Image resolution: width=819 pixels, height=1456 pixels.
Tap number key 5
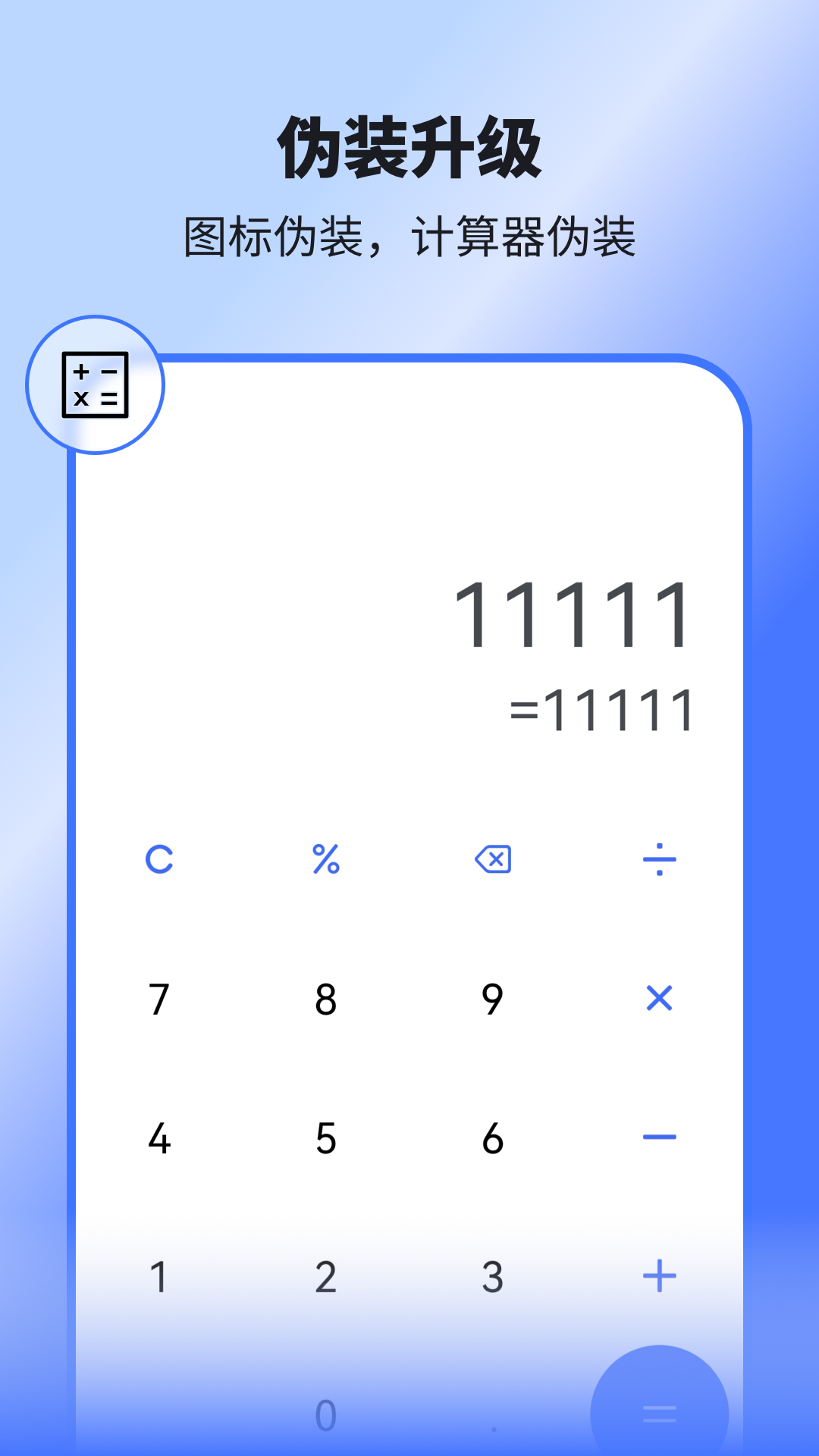click(326, 1137)
